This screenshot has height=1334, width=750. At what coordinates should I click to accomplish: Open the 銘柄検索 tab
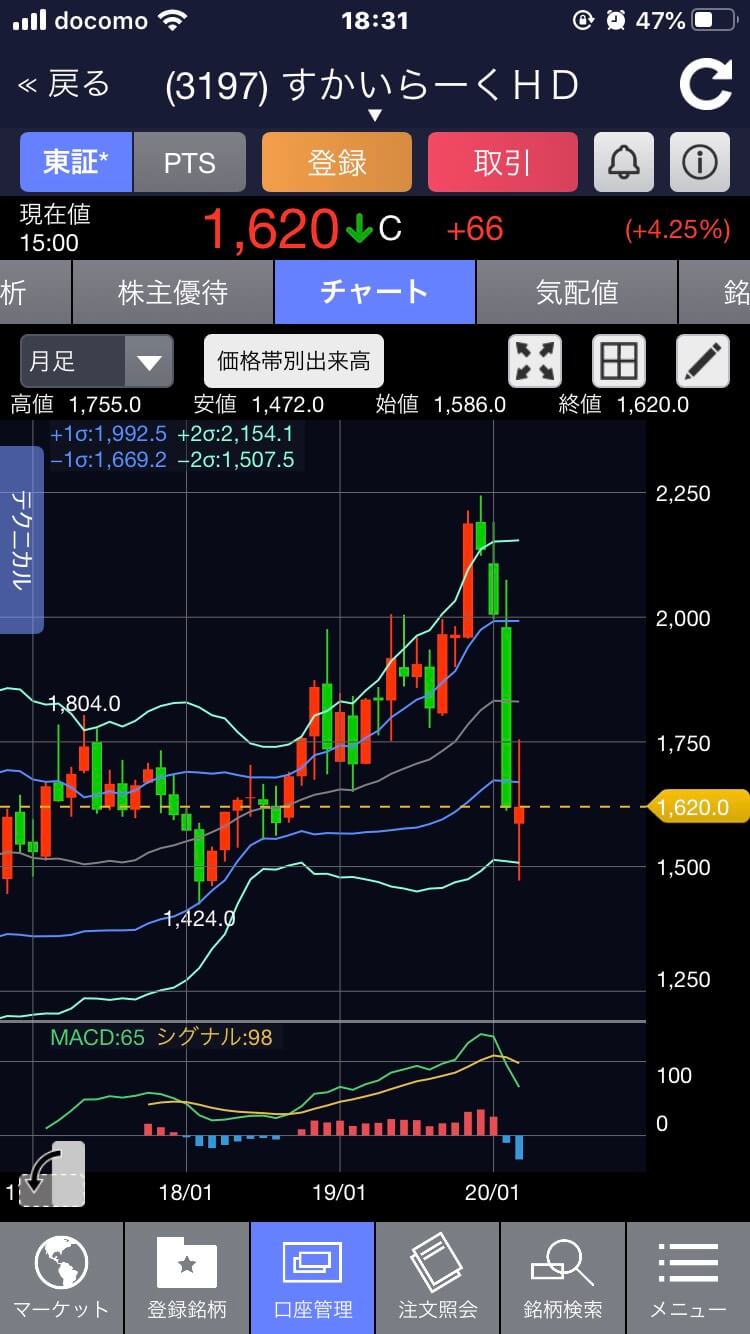click(563, 1278)
